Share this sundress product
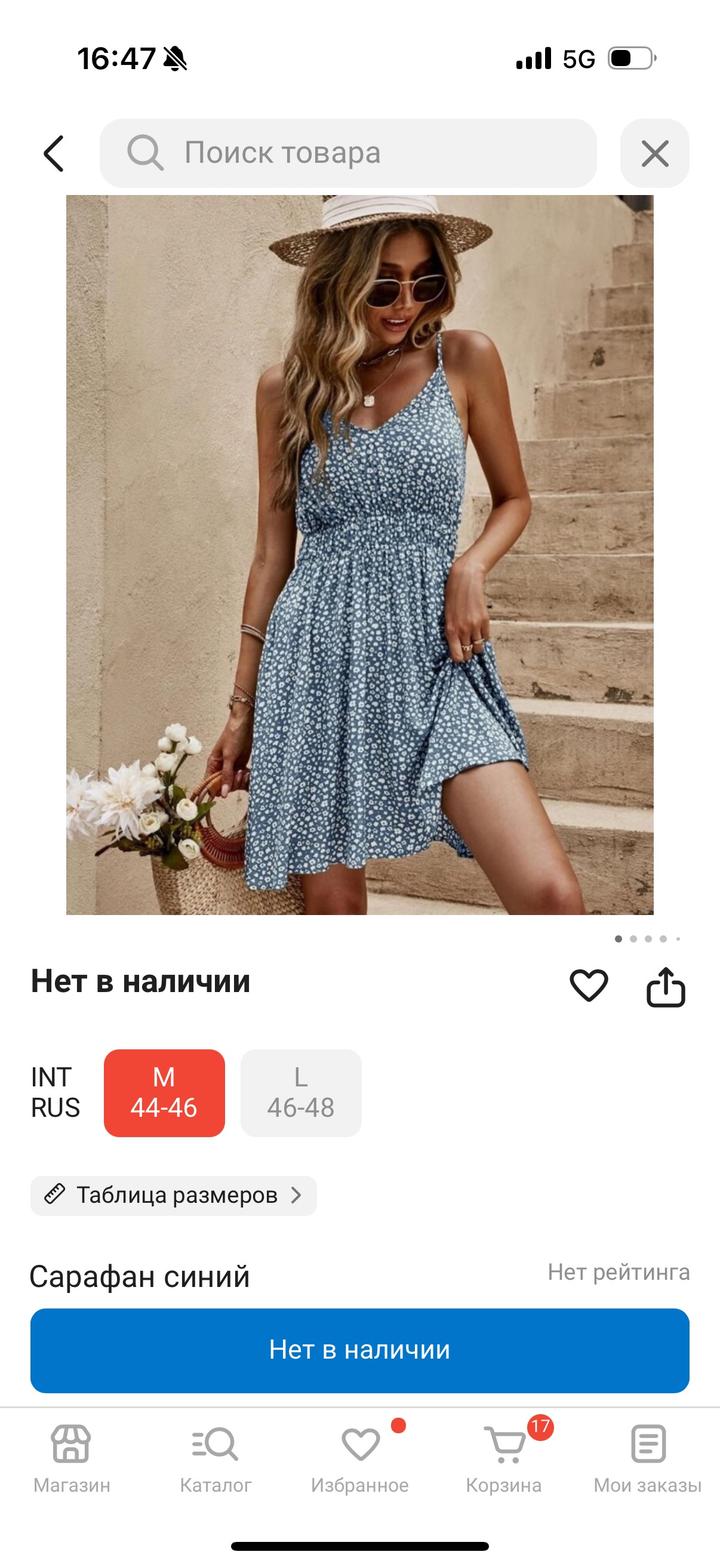 (x=665, y=987)
